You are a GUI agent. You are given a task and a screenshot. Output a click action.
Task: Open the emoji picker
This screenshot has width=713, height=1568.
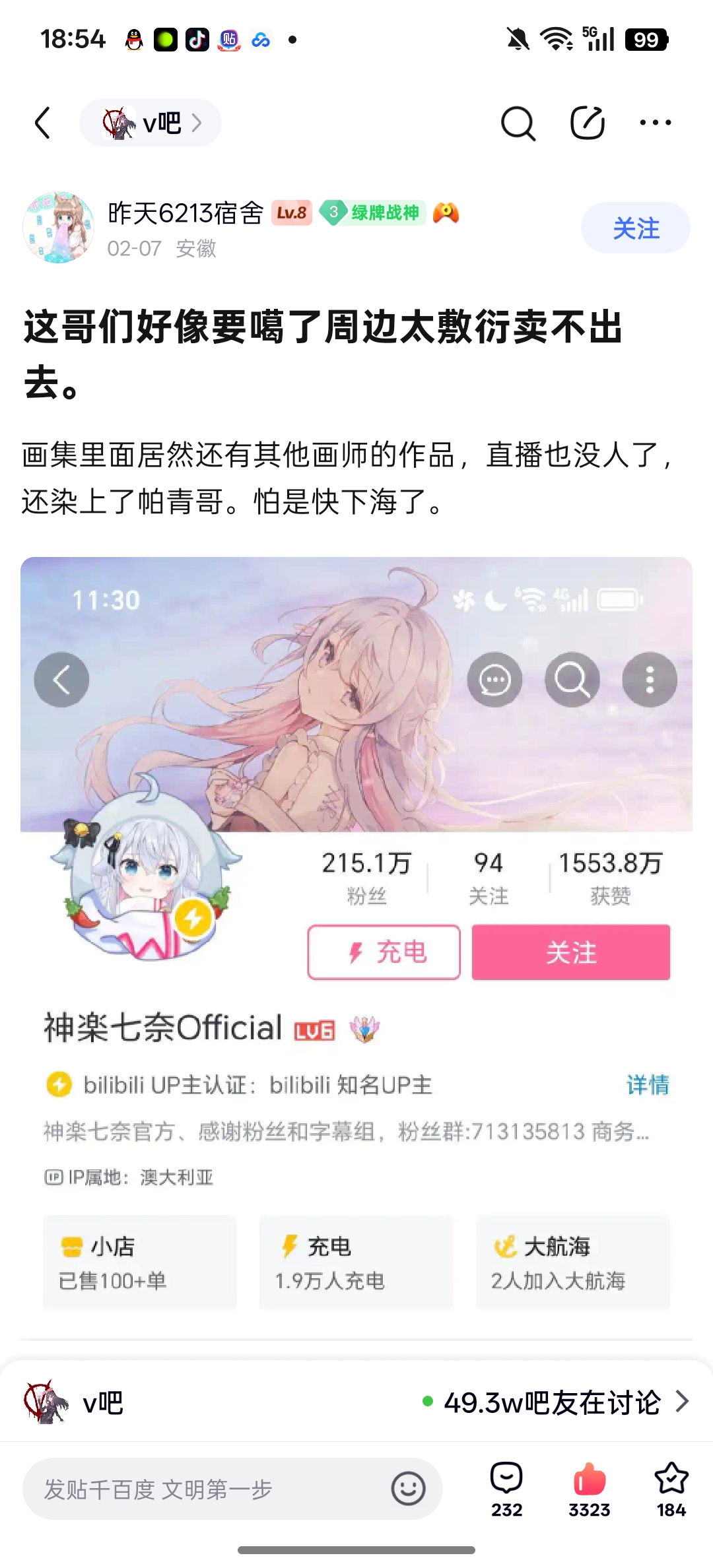coord(408,1489)
